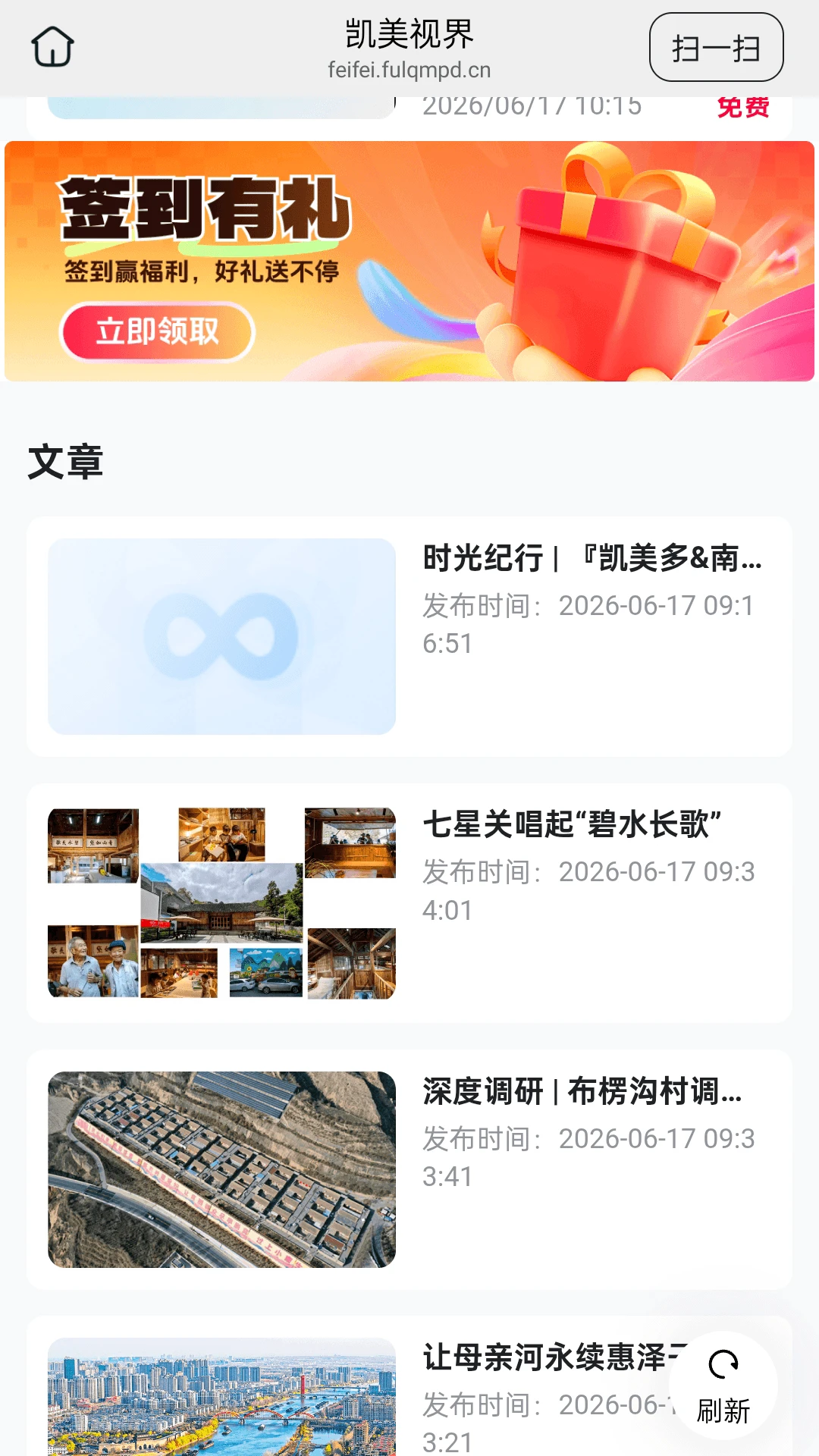Viewport: 819px width, 1456px height.
Task: Open the 扫一扫 scanner
Action: [716, 47]
